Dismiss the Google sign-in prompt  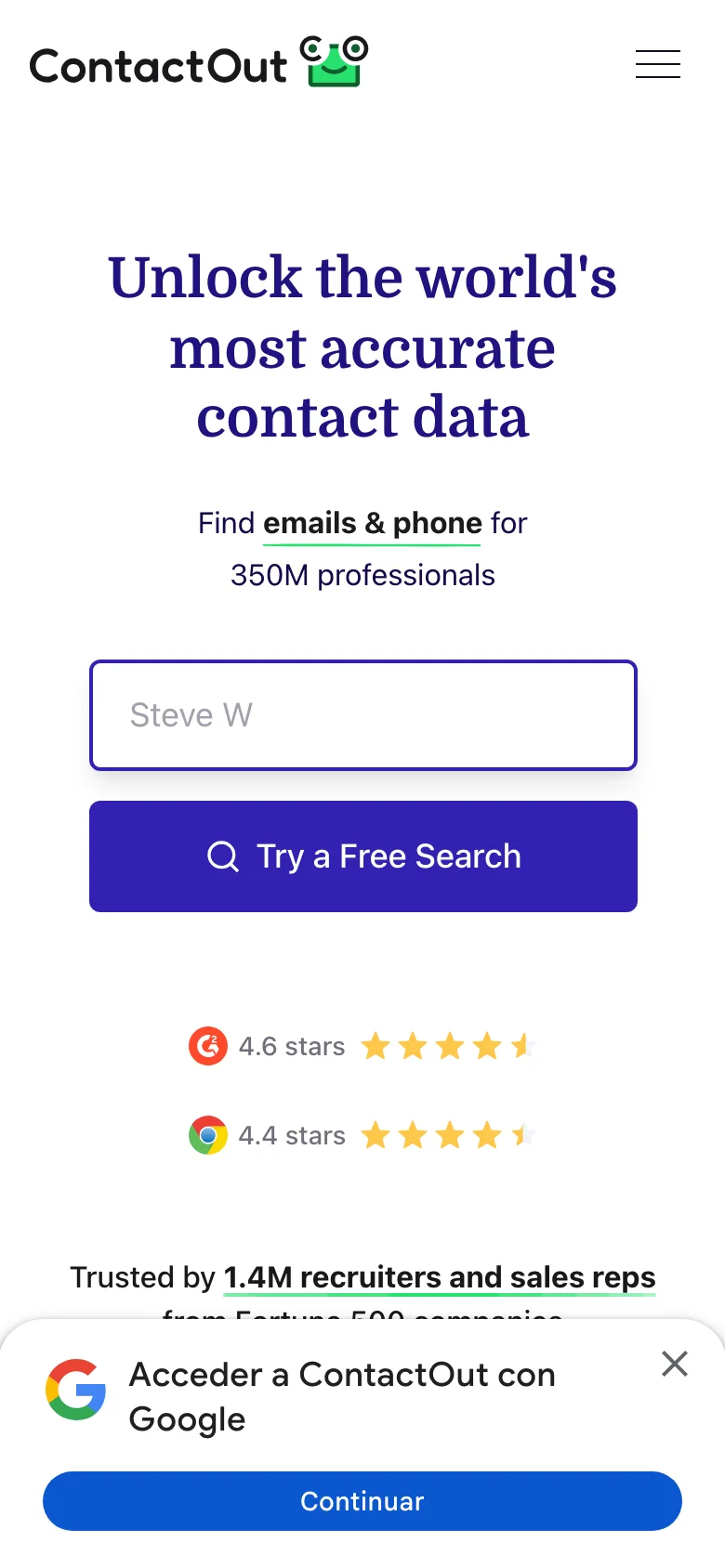click(675, 1364)
